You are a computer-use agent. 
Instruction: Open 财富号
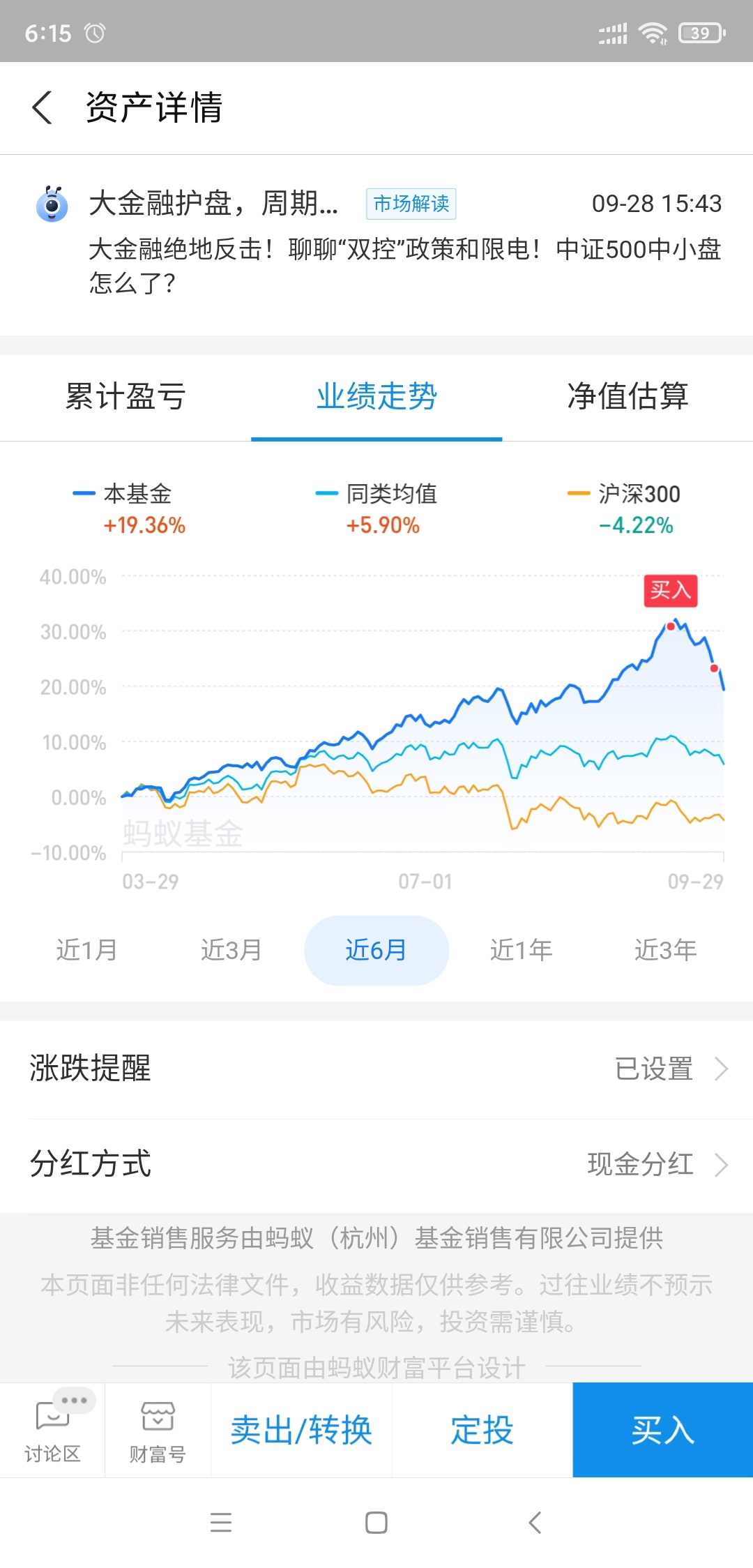tap(158, 1431)
